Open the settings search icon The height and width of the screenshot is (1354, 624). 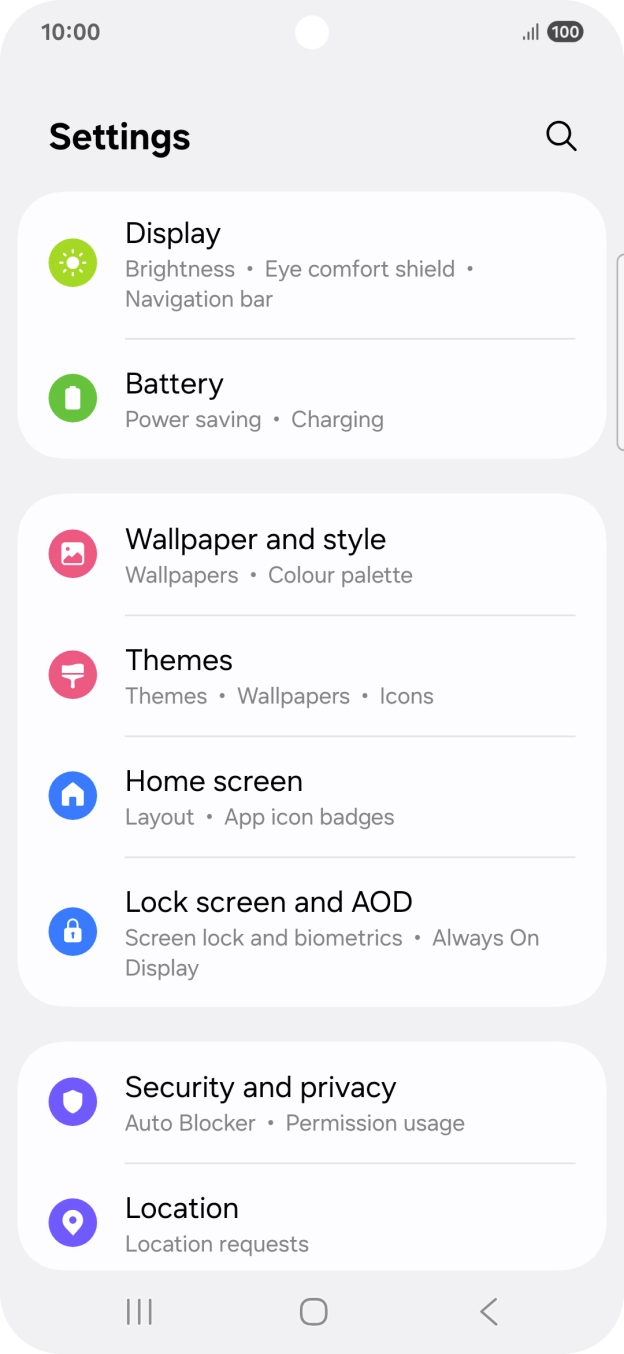click(561, 137)
